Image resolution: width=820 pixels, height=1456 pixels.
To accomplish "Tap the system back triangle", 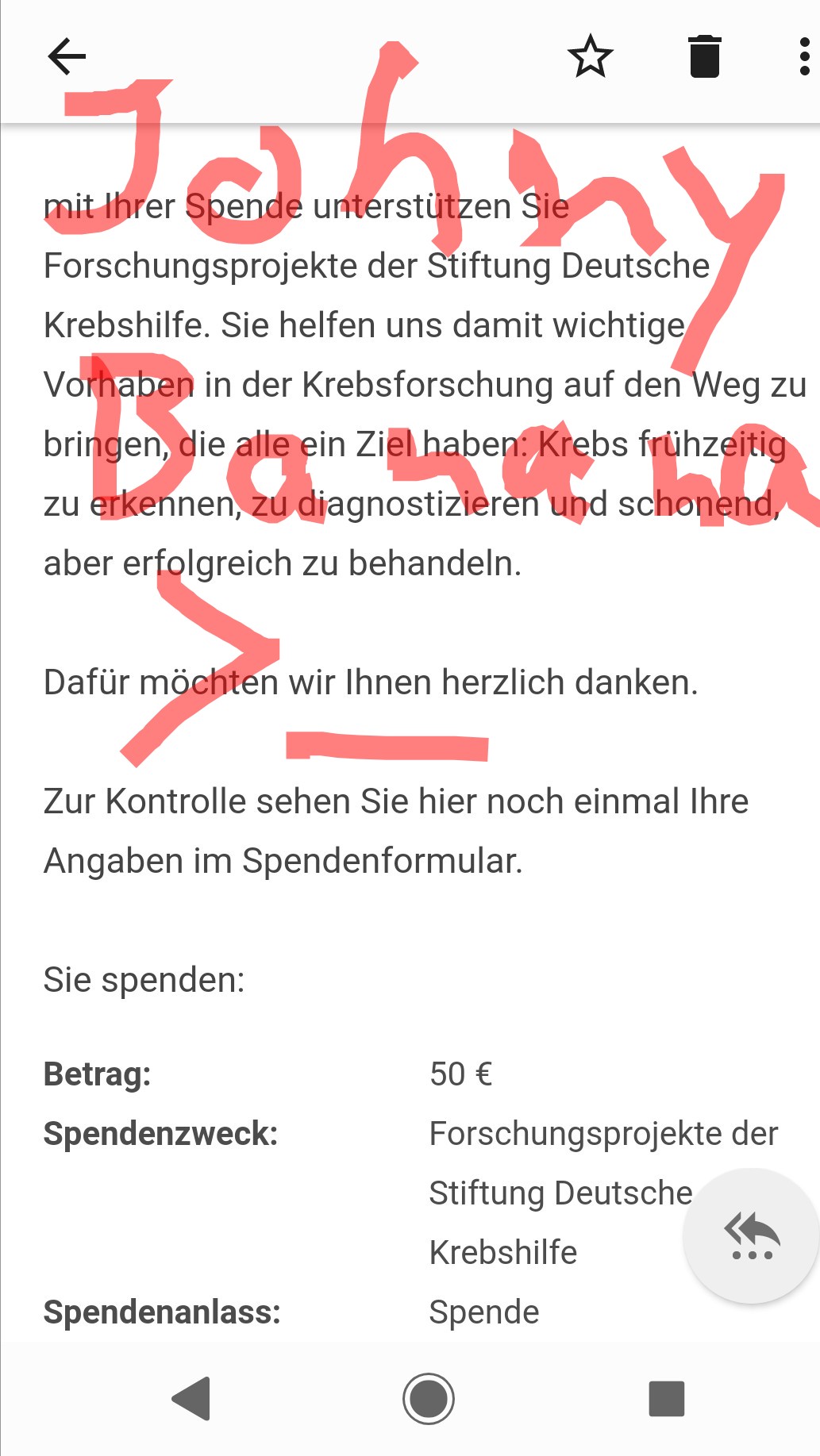I will [191, 1398].
